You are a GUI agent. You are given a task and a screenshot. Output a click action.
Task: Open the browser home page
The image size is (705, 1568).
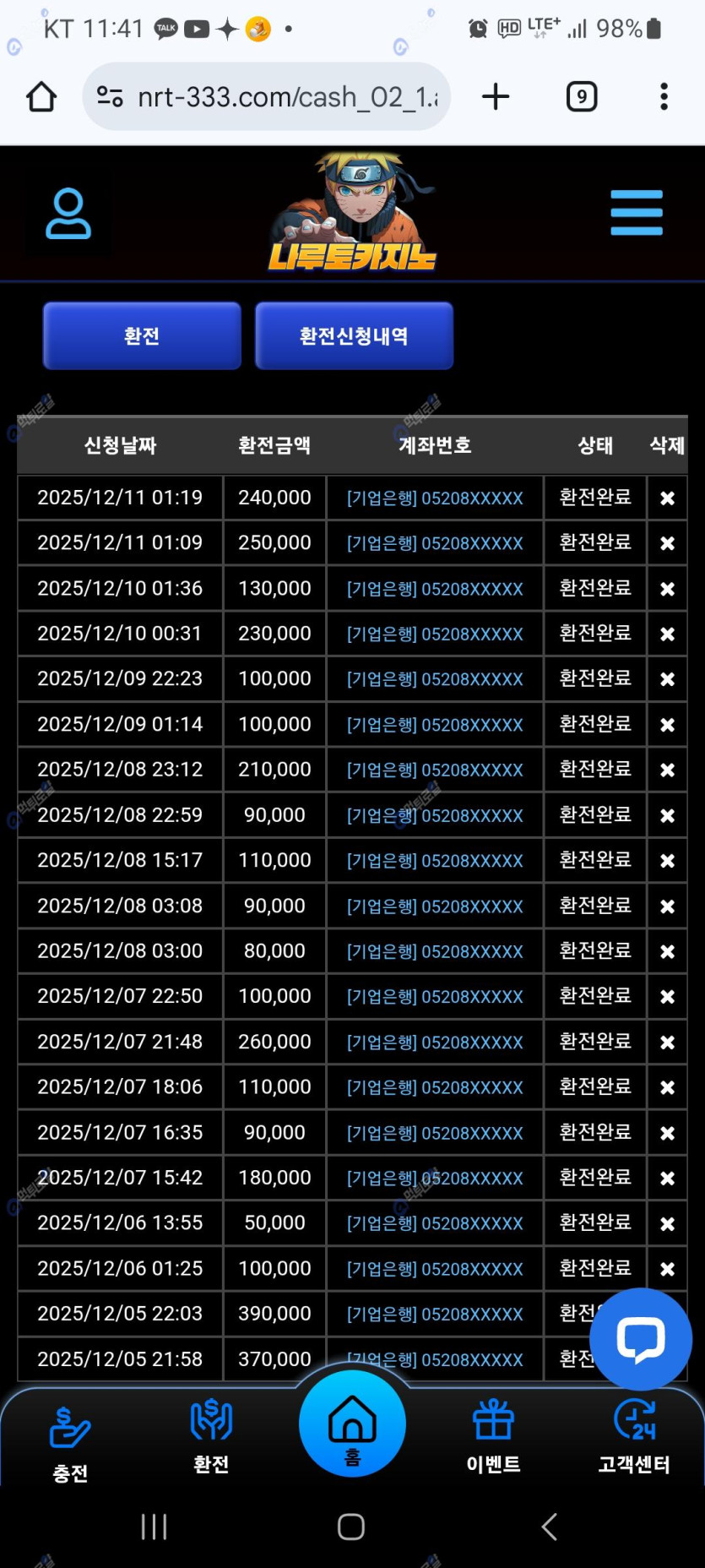point(41,97)
